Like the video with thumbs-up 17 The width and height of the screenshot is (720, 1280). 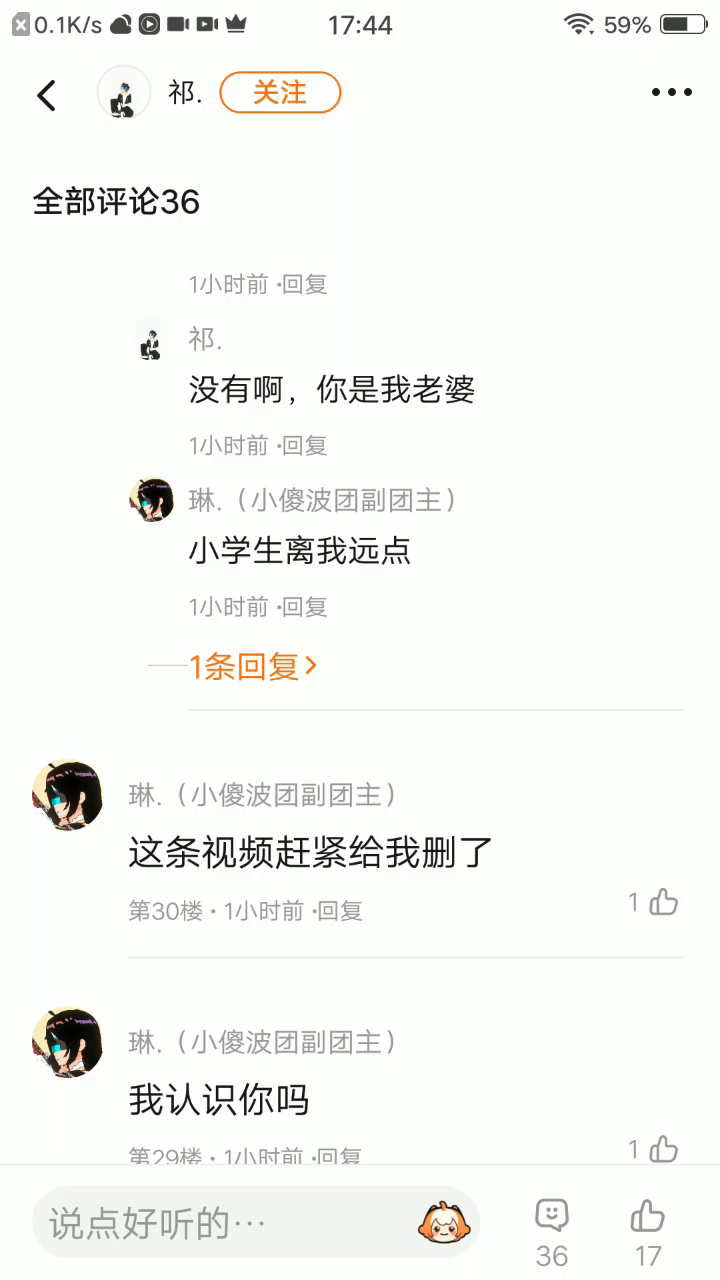[x=648, y=1231]
